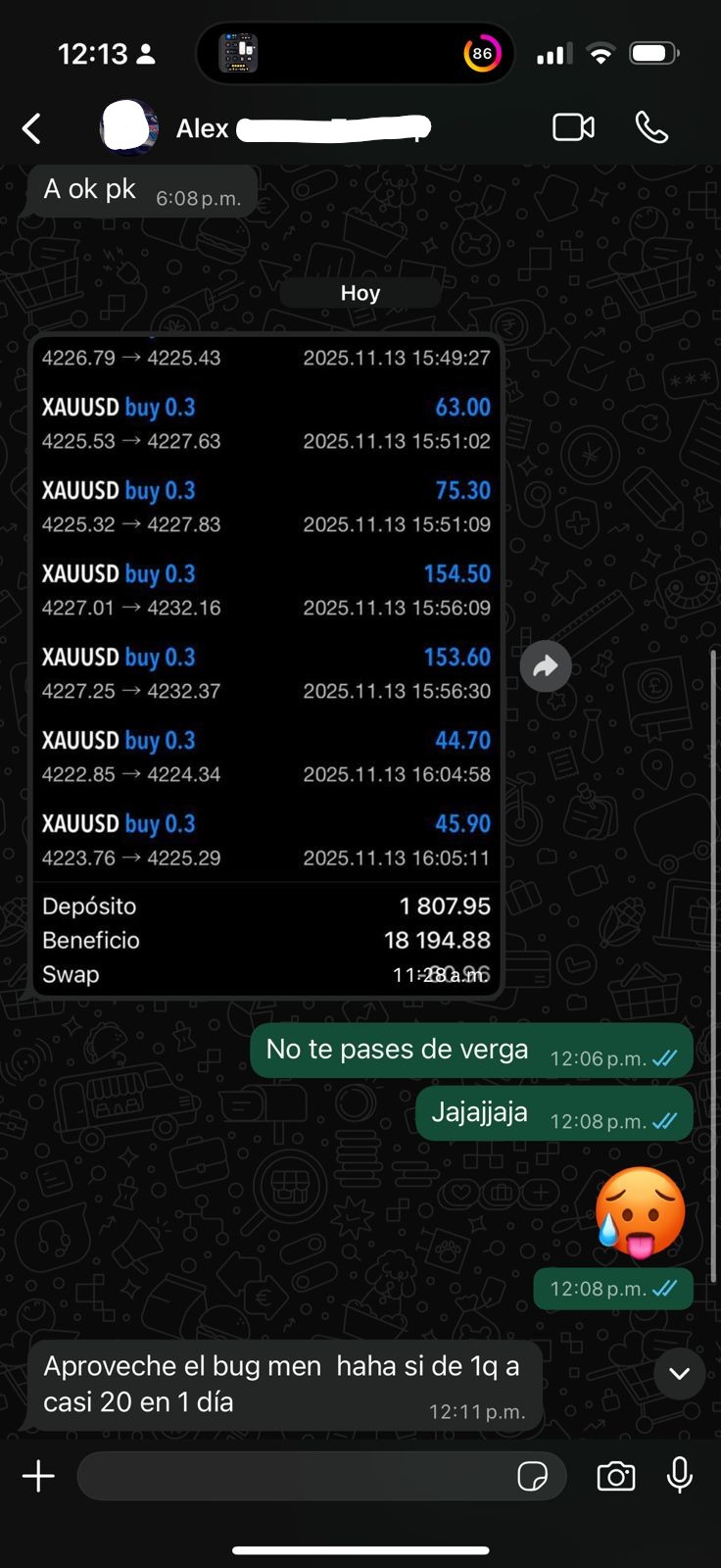Jump to newest messages with the down chevron

pyautogui.click(x=679, y=1374)
